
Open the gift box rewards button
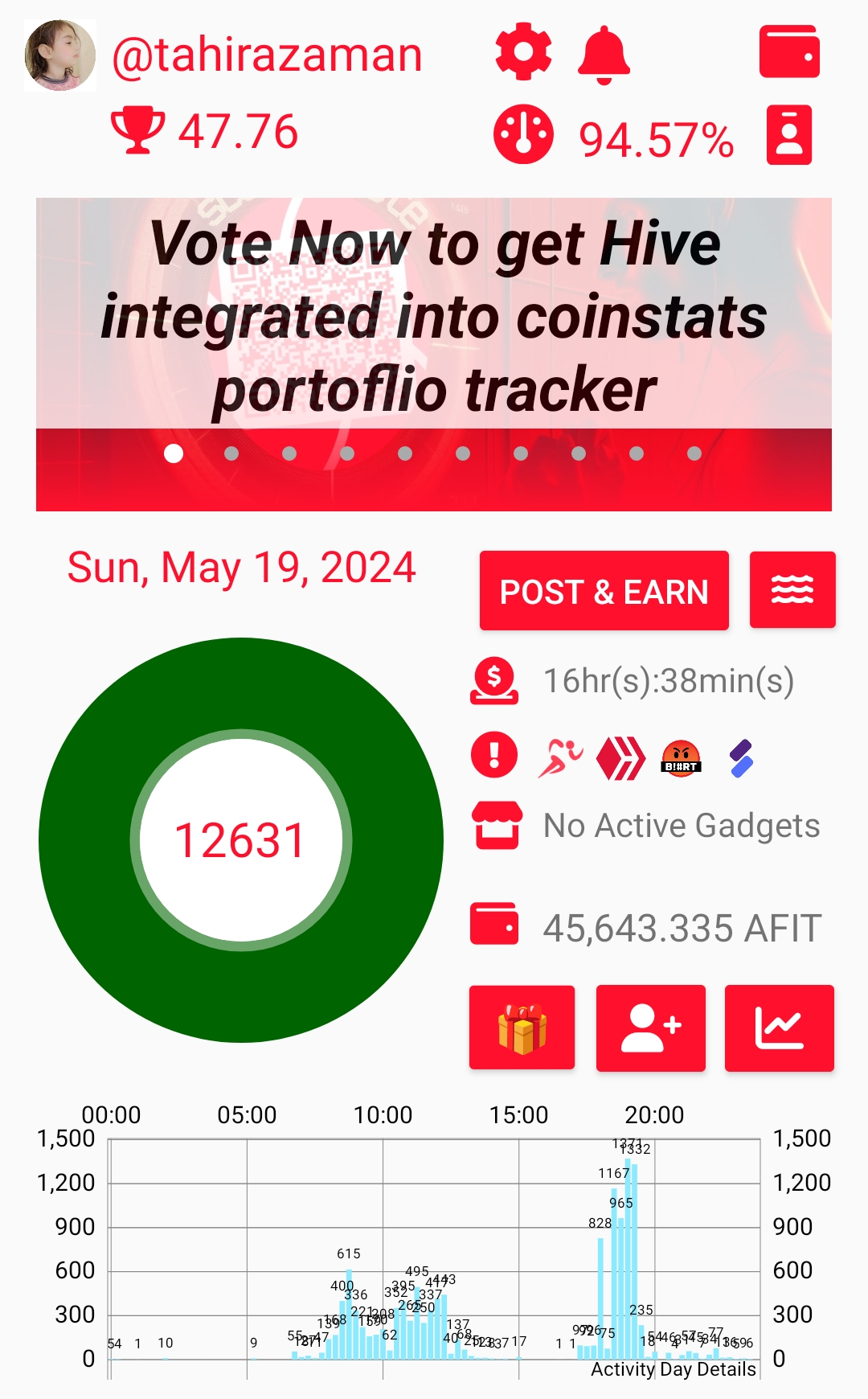point(522,1028)
